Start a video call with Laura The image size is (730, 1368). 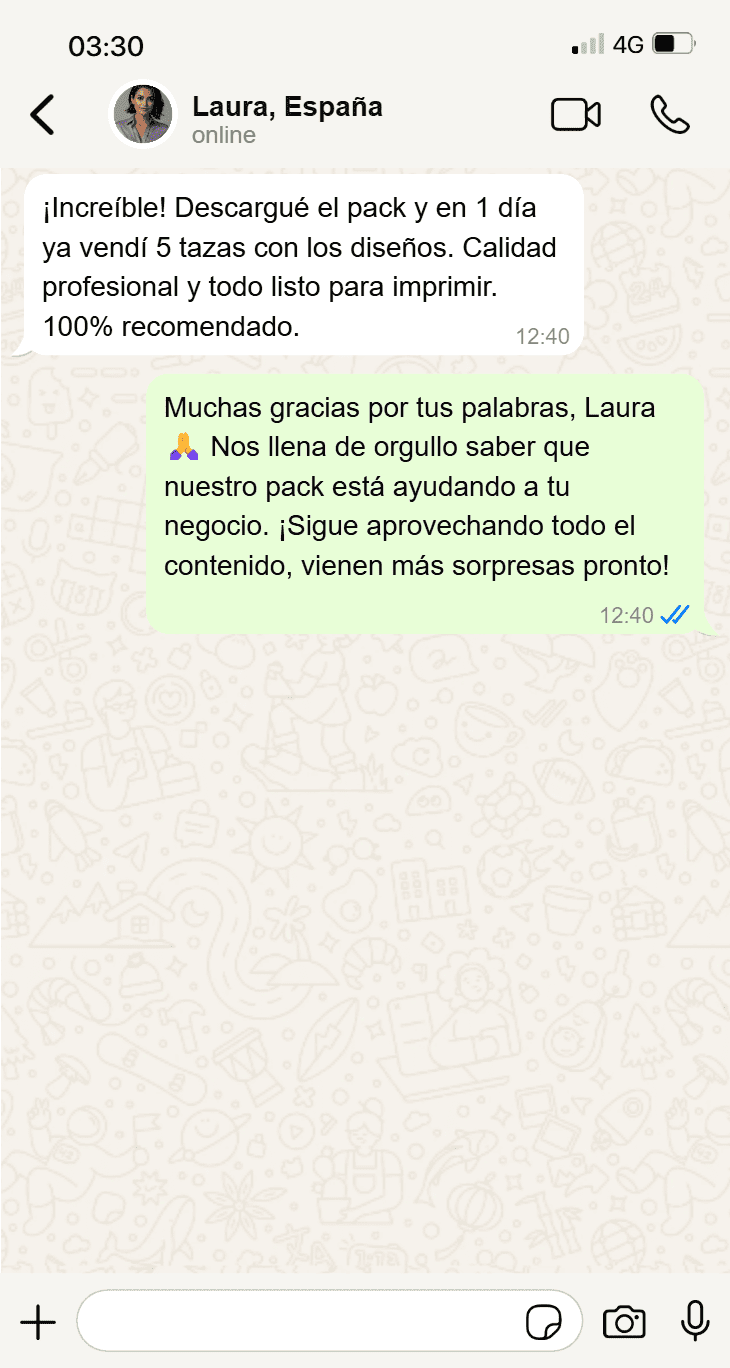tap(576, 114)
